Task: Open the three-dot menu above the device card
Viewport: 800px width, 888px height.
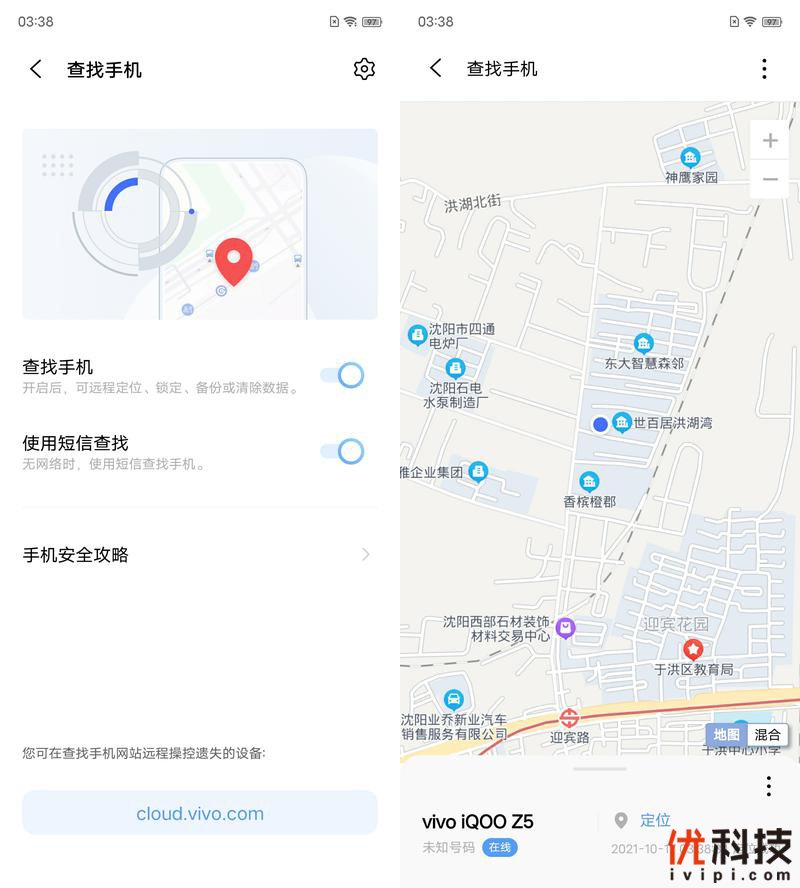Action: [x=768, y=786]
